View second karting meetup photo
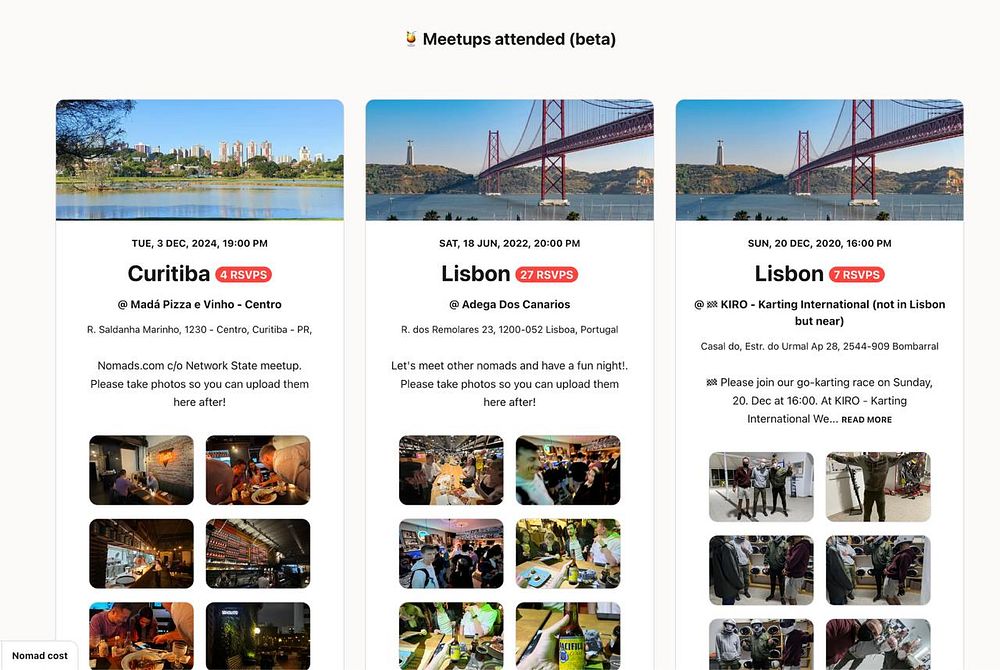This screenshot has height=670, width=1000. pyautogui.click(x=878, y=487)
